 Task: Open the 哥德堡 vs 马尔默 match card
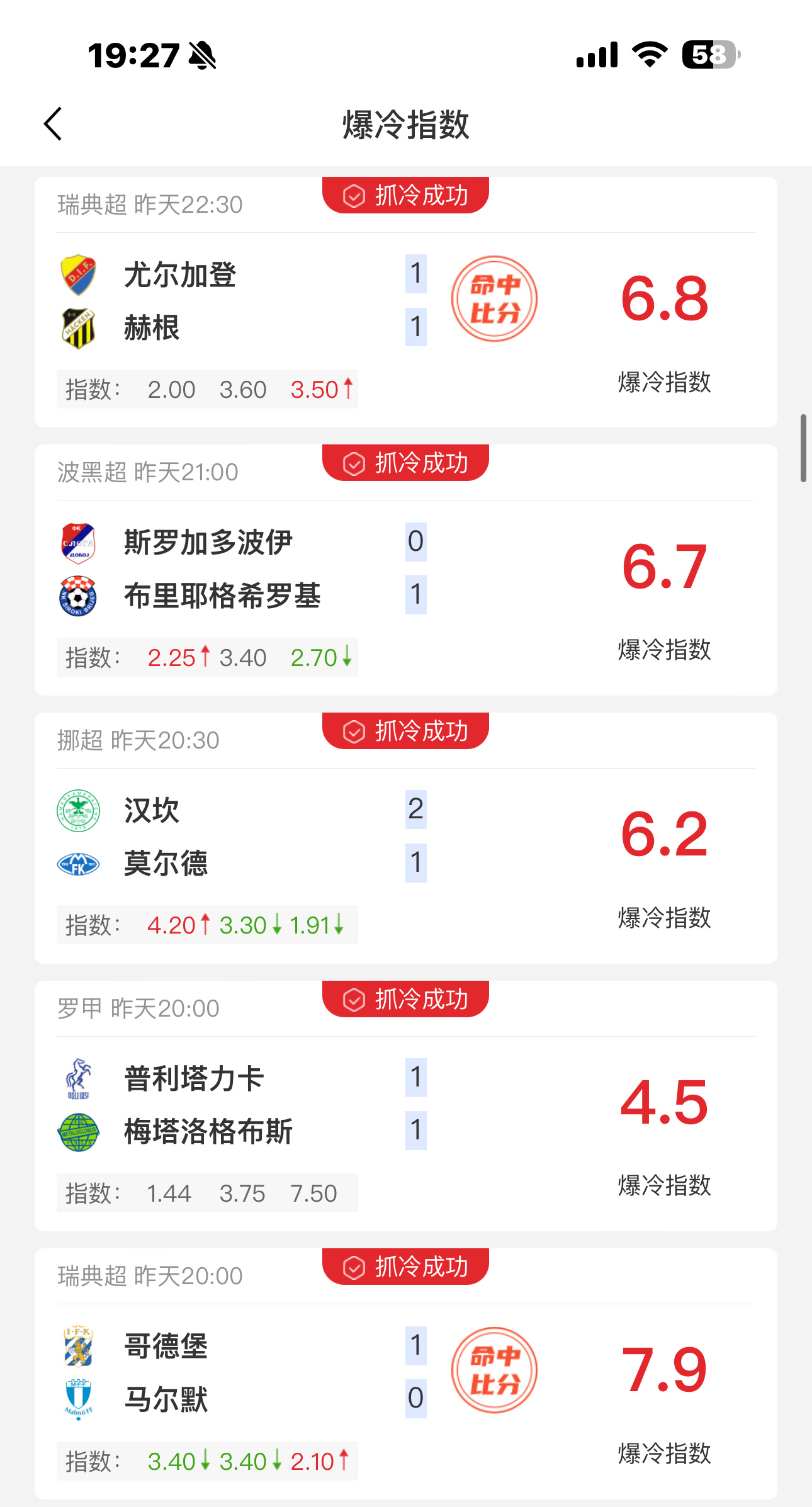[x=406, y=1374]
